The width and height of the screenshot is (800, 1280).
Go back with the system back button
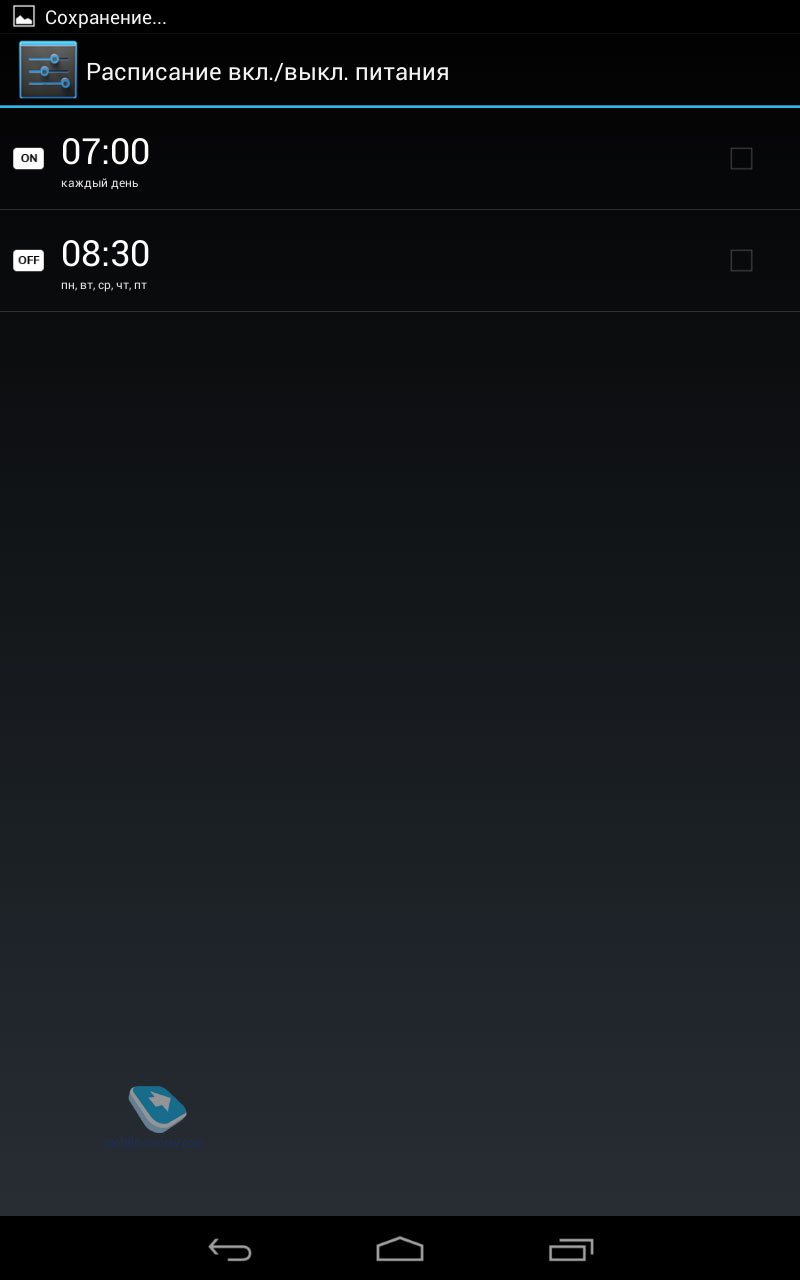pyautogui.click(x=229, y=1249)
